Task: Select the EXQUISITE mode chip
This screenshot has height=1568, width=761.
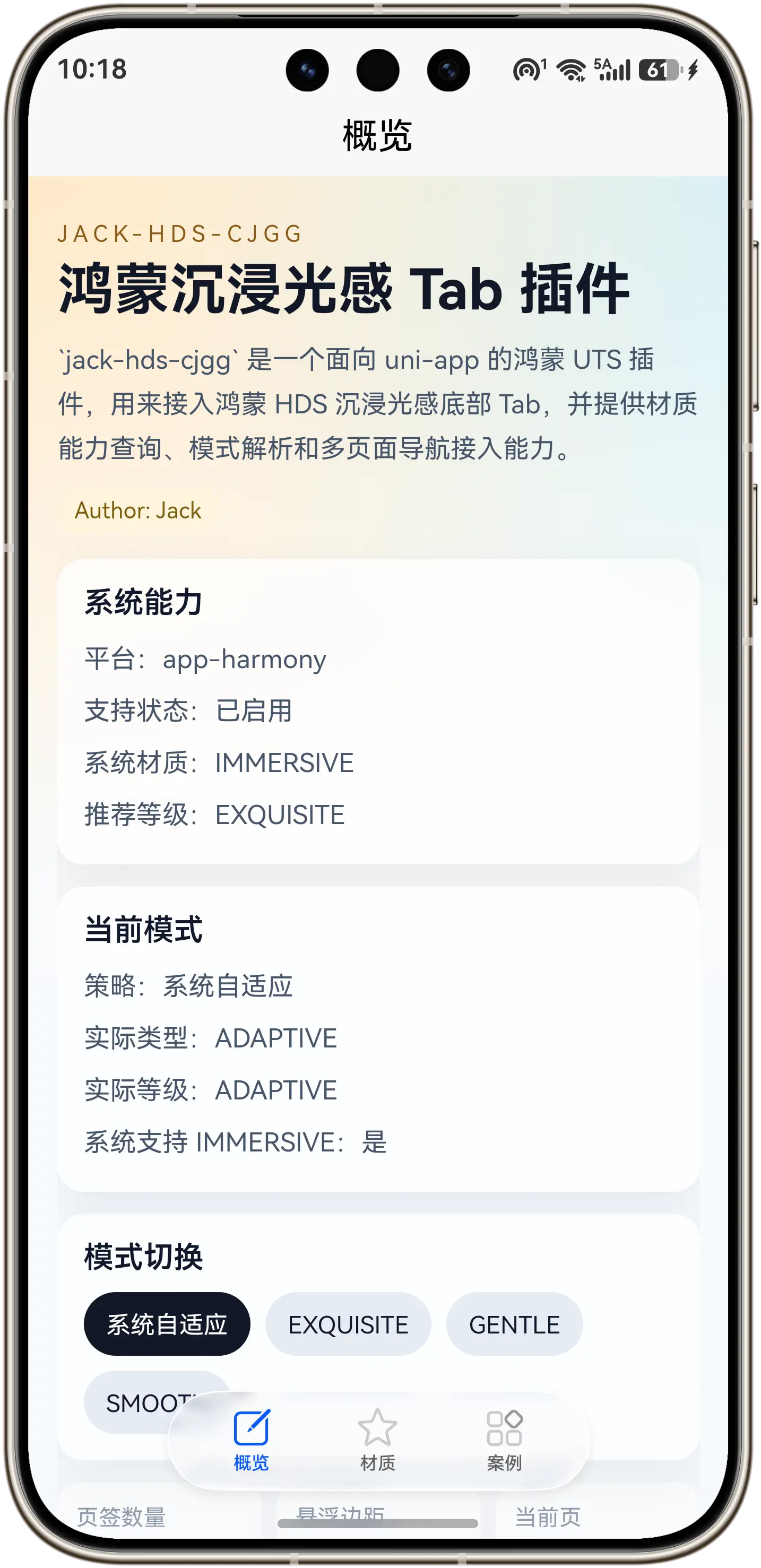Action: 348,1324
